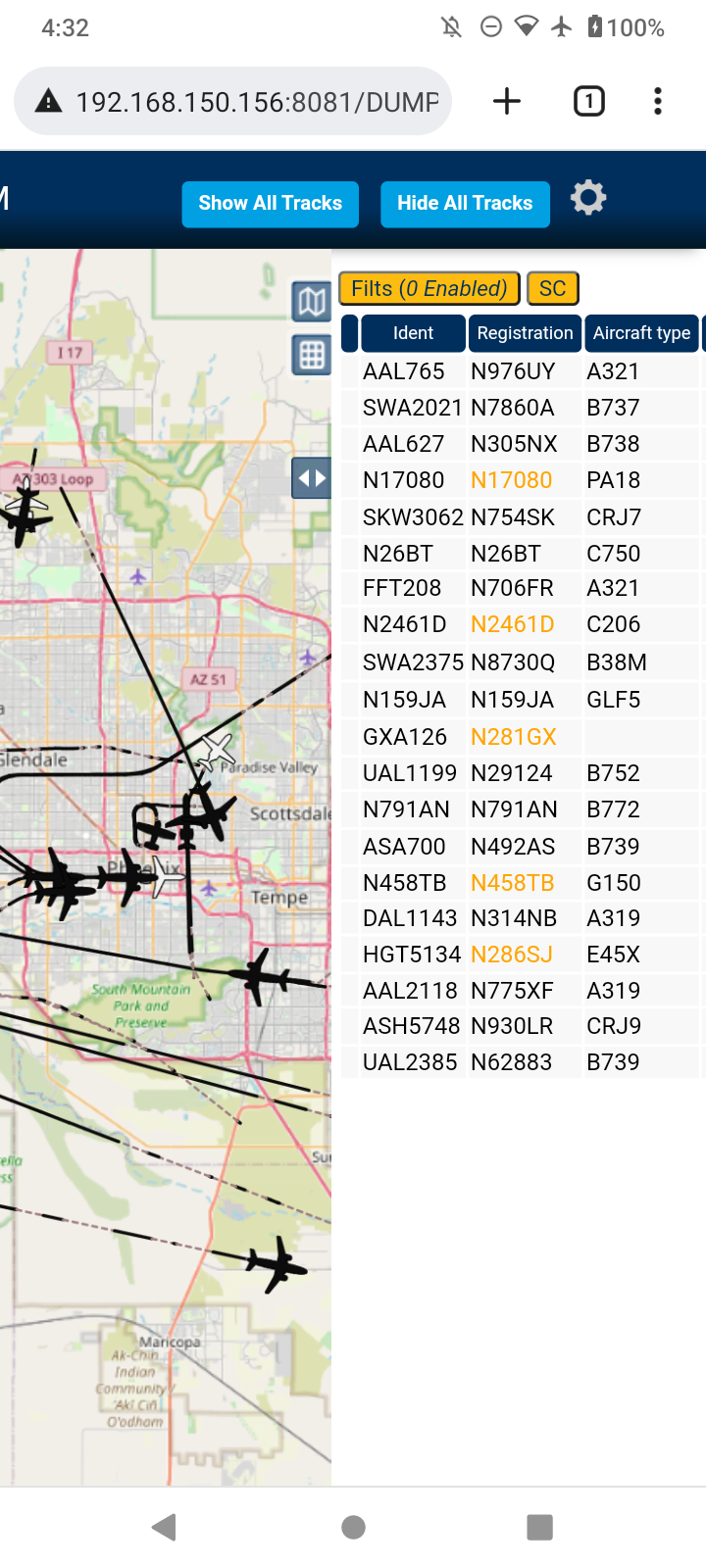Hide all aircraft tracks
The image size is (706, 1568).
click(465, 204)
